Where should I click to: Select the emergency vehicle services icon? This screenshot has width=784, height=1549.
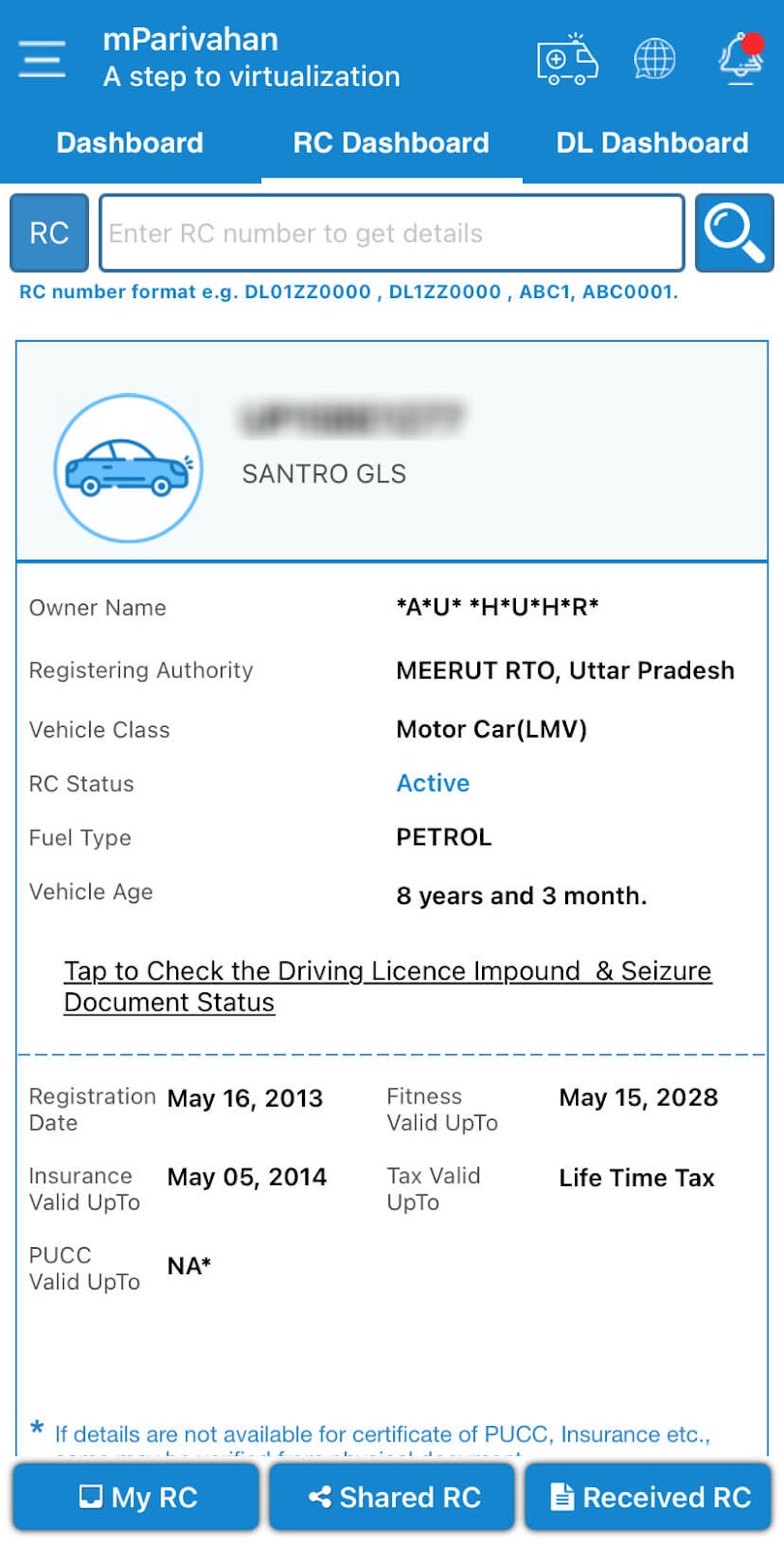click(566, 58)
